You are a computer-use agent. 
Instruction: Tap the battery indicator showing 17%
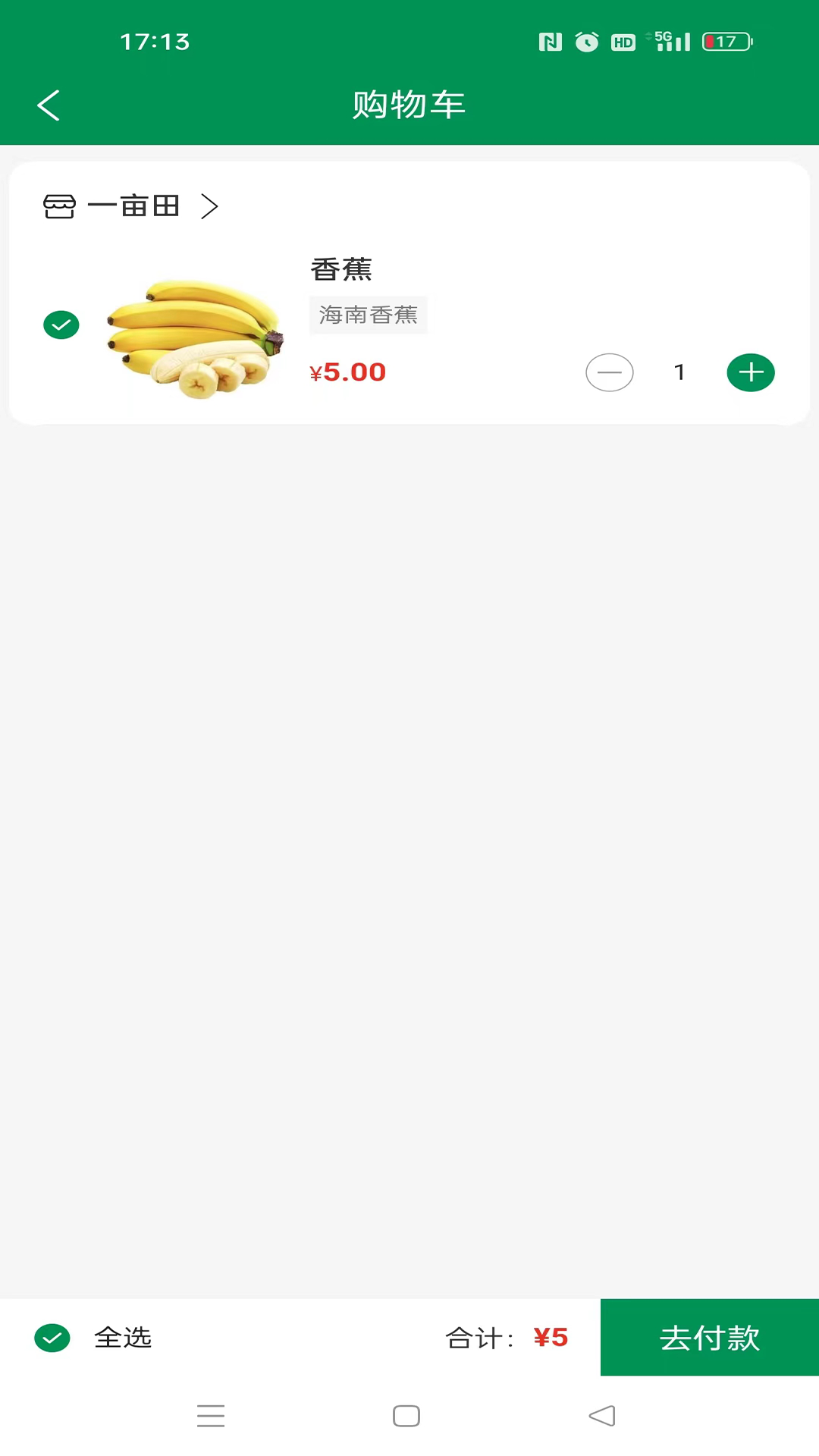pyautogui.click(x=726, y=42)
